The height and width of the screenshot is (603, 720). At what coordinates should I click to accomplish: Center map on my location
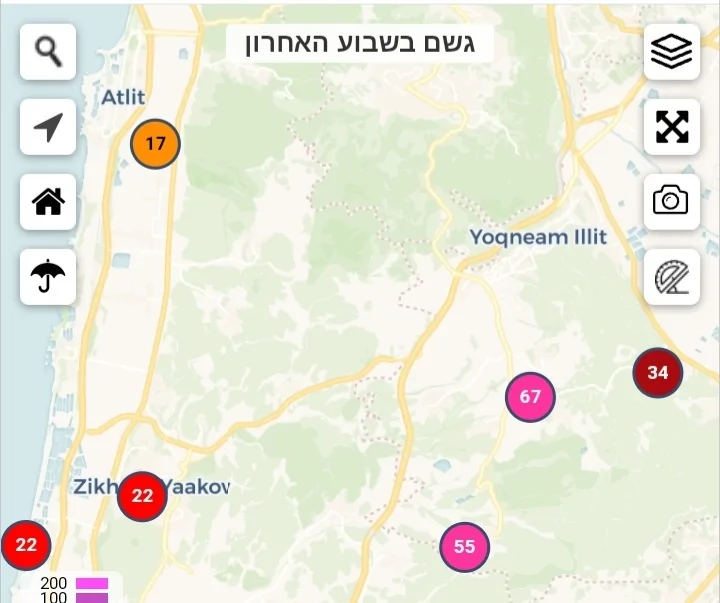pos(48,127)
